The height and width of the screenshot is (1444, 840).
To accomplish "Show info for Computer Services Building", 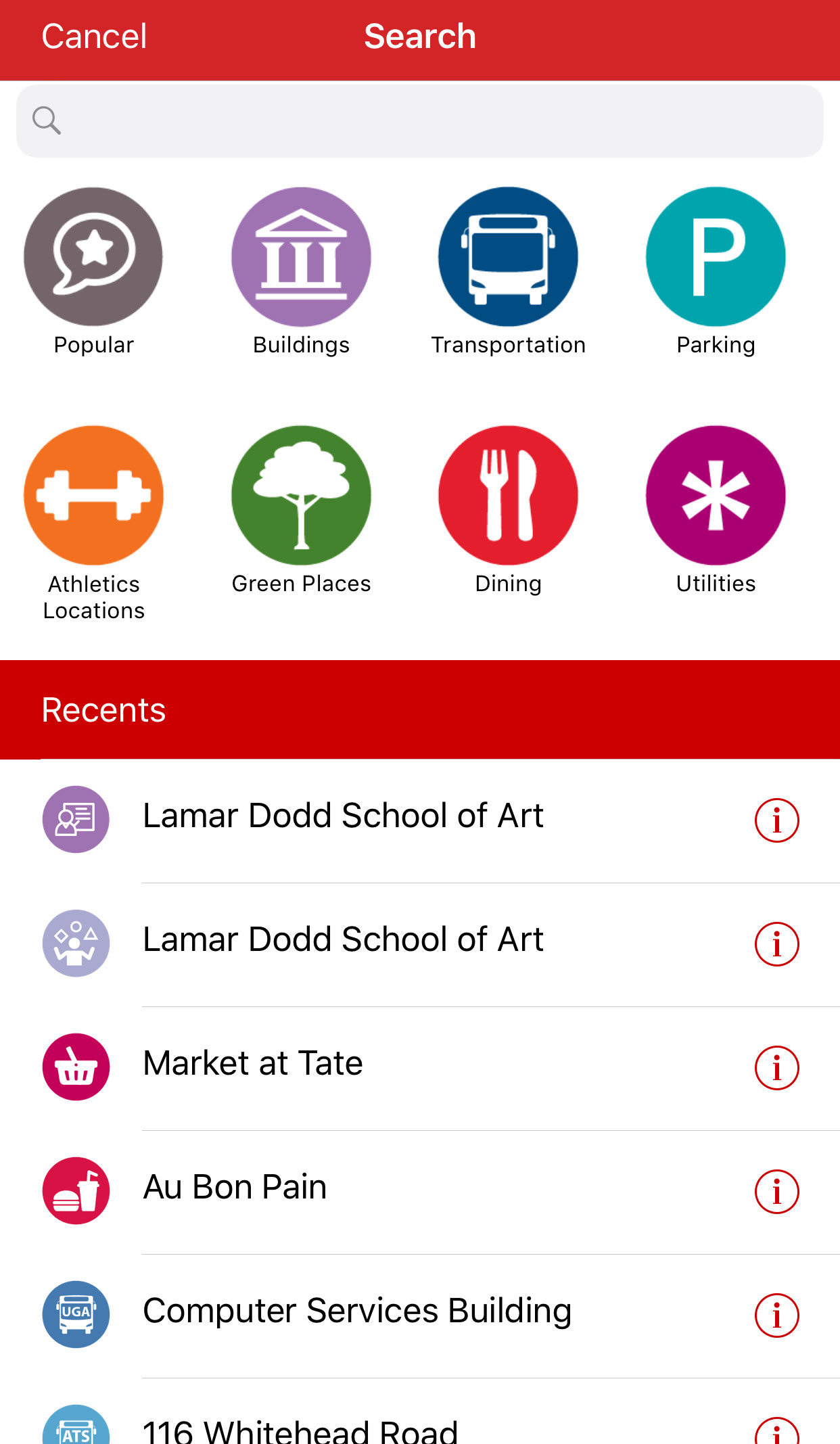I will [776, 1315].
